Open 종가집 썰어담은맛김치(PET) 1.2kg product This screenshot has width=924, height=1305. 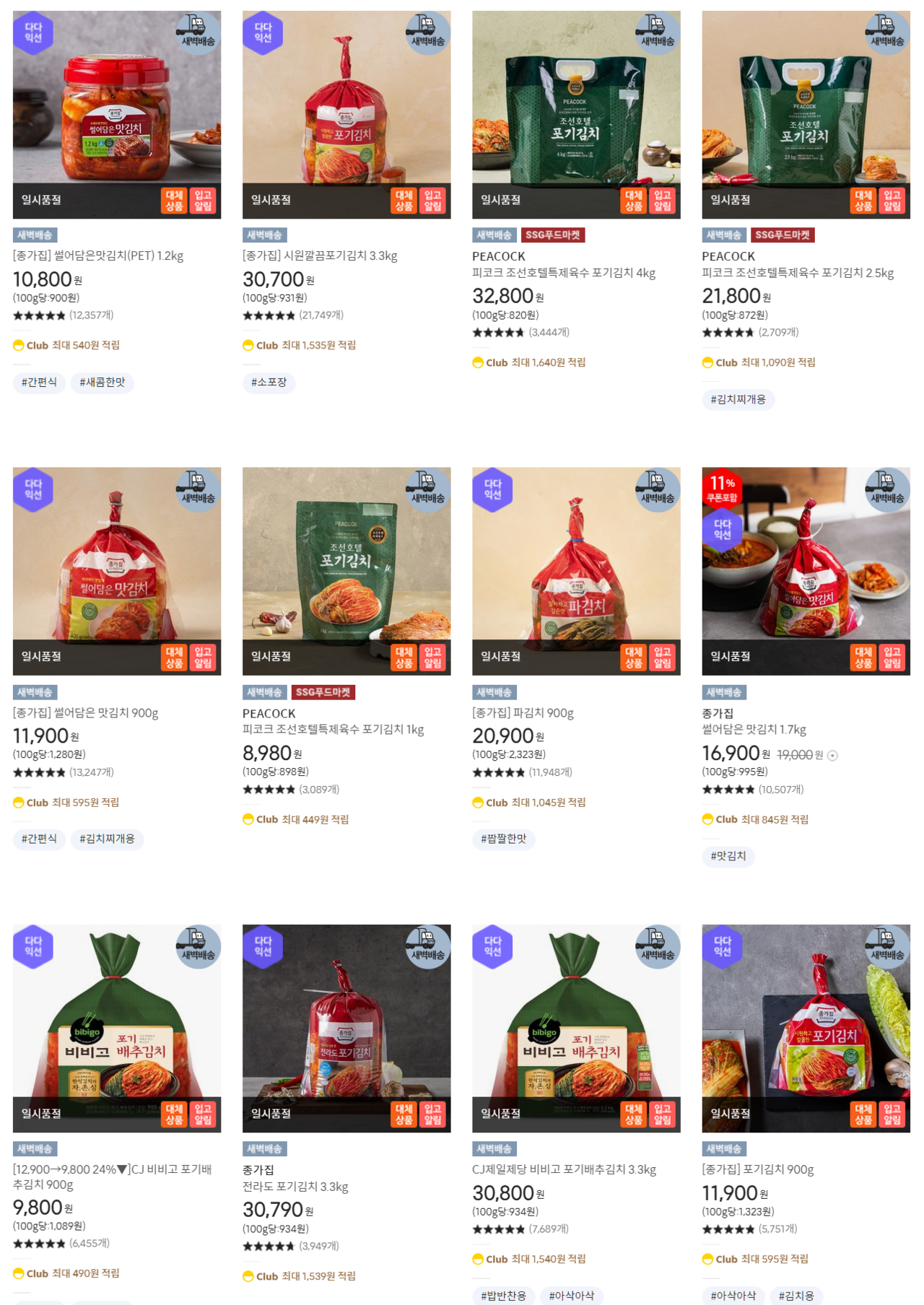click(x=98, y=256)
